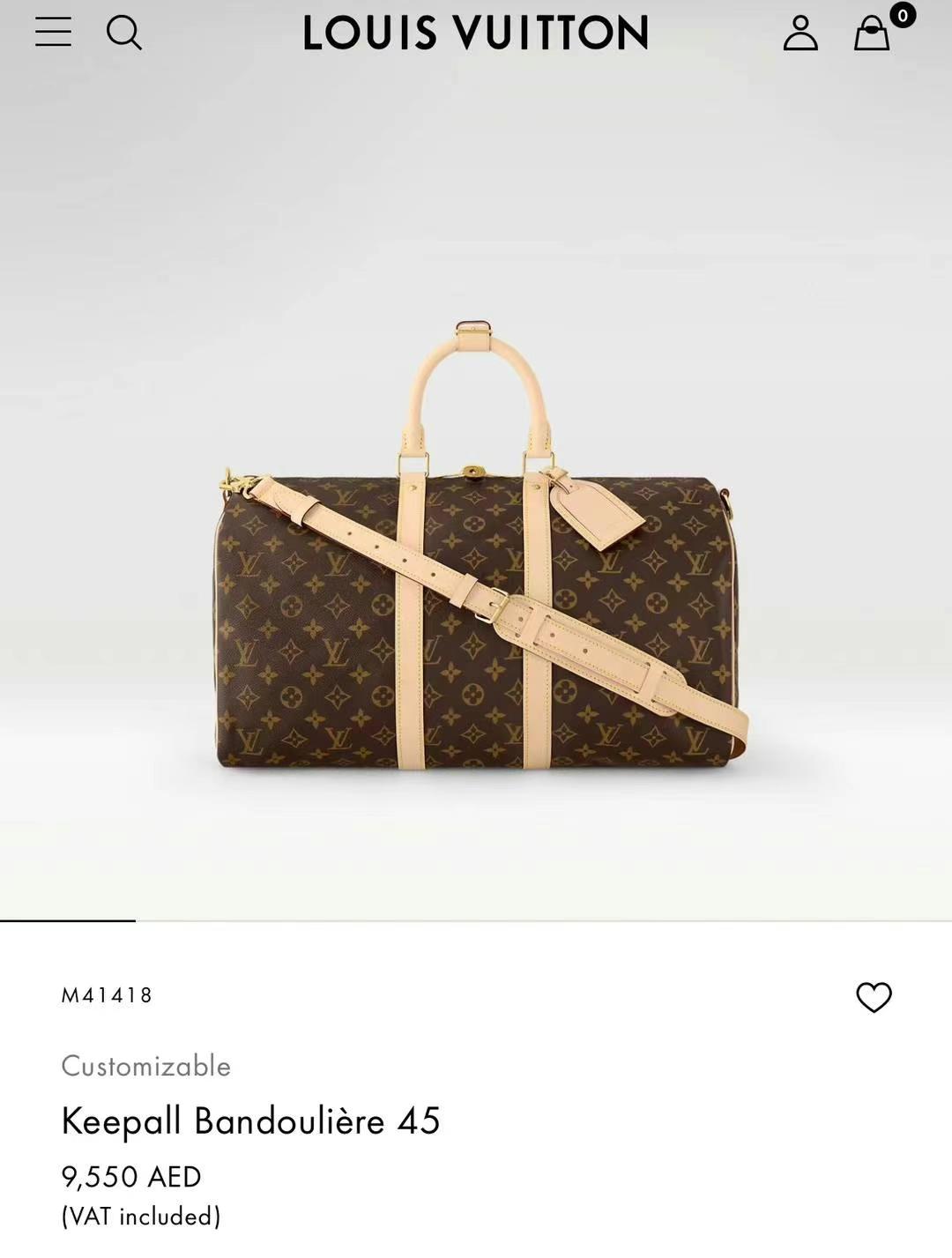Open the Keepall bag product image
Viewport: 952px width, 1258px height.
pyautogui.click(x=476, y=564)
